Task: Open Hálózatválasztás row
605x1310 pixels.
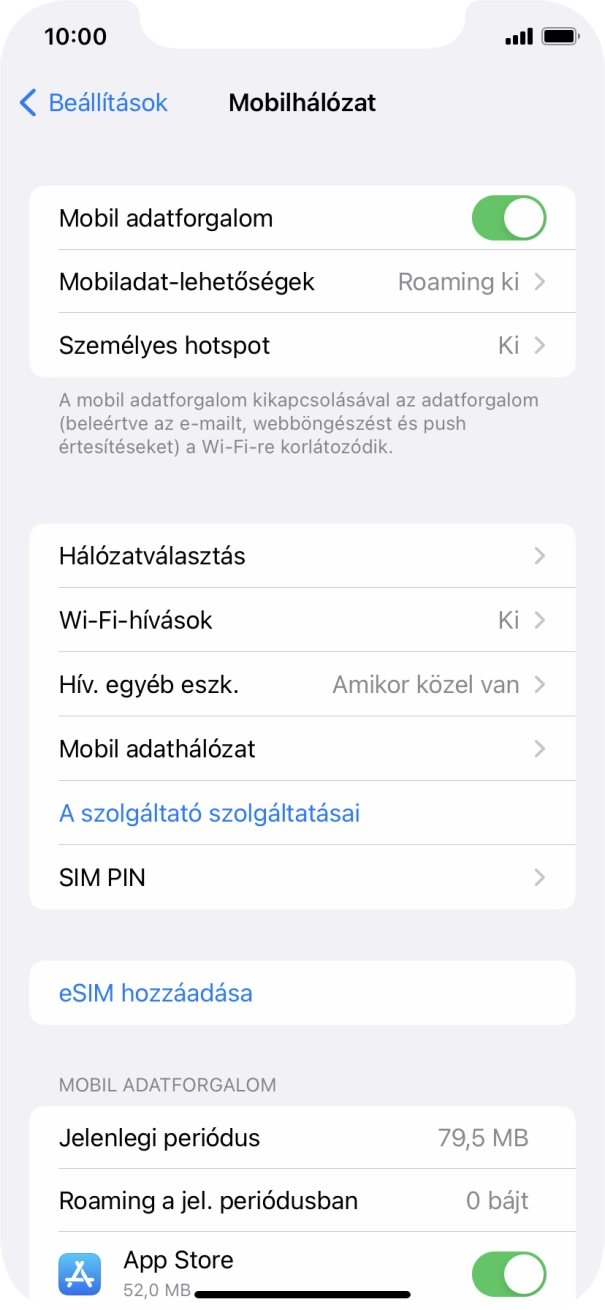Action: click(x=302, y=556)
